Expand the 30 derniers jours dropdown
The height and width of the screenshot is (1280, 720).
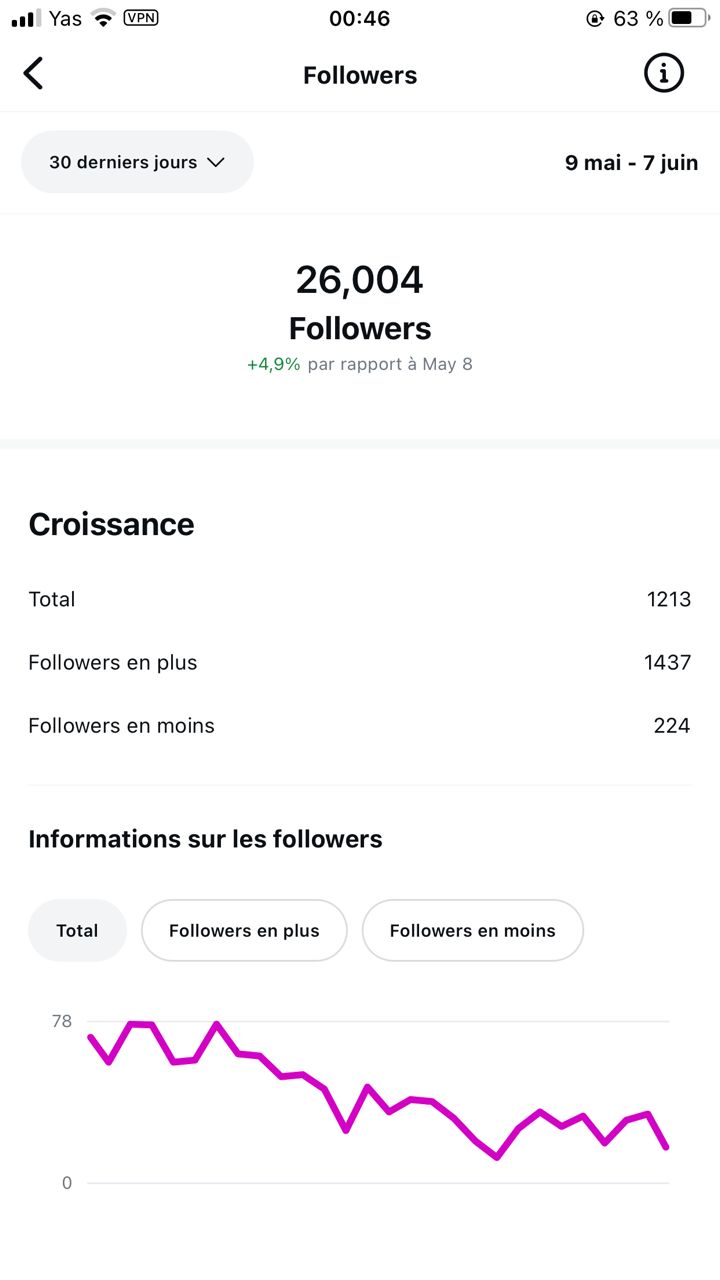point(137,162)
